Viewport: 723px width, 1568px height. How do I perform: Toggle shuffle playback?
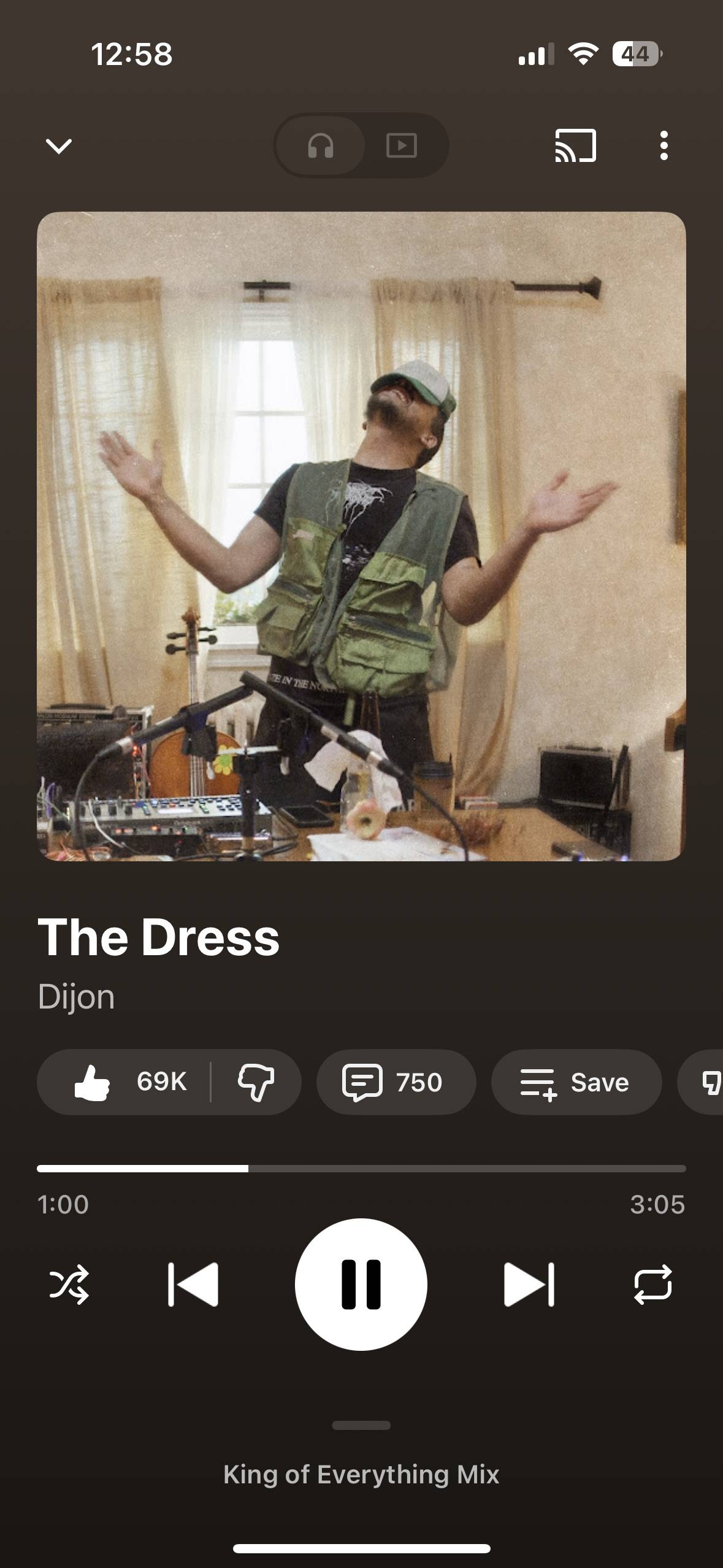69,1284
